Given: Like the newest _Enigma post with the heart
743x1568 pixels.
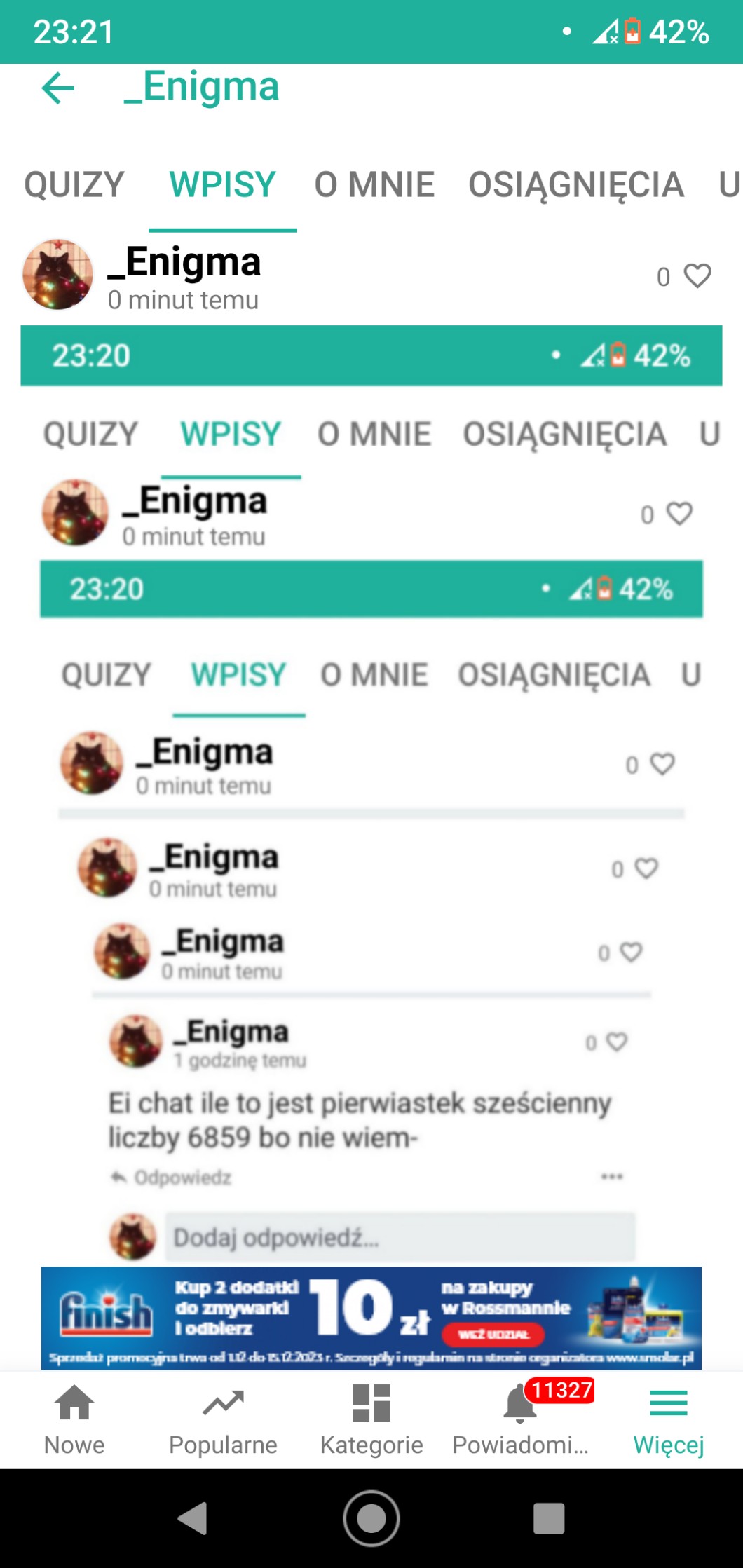Looking at the screenshot, I should pos(697,276).
